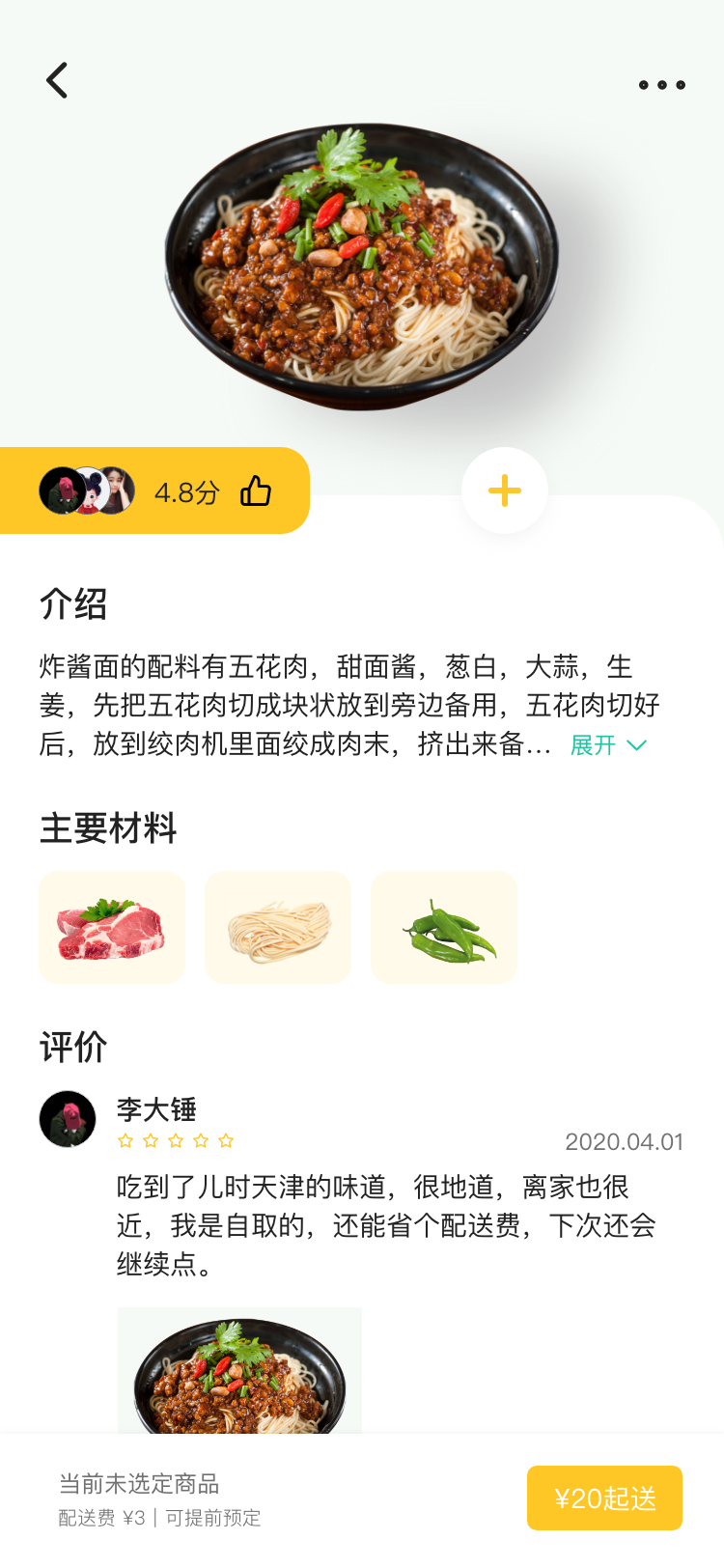This screenshot has height=1568, width=724.
Task: Tap the thumbs-up icon beside 4.8分
Action: (x=256, y=491)
